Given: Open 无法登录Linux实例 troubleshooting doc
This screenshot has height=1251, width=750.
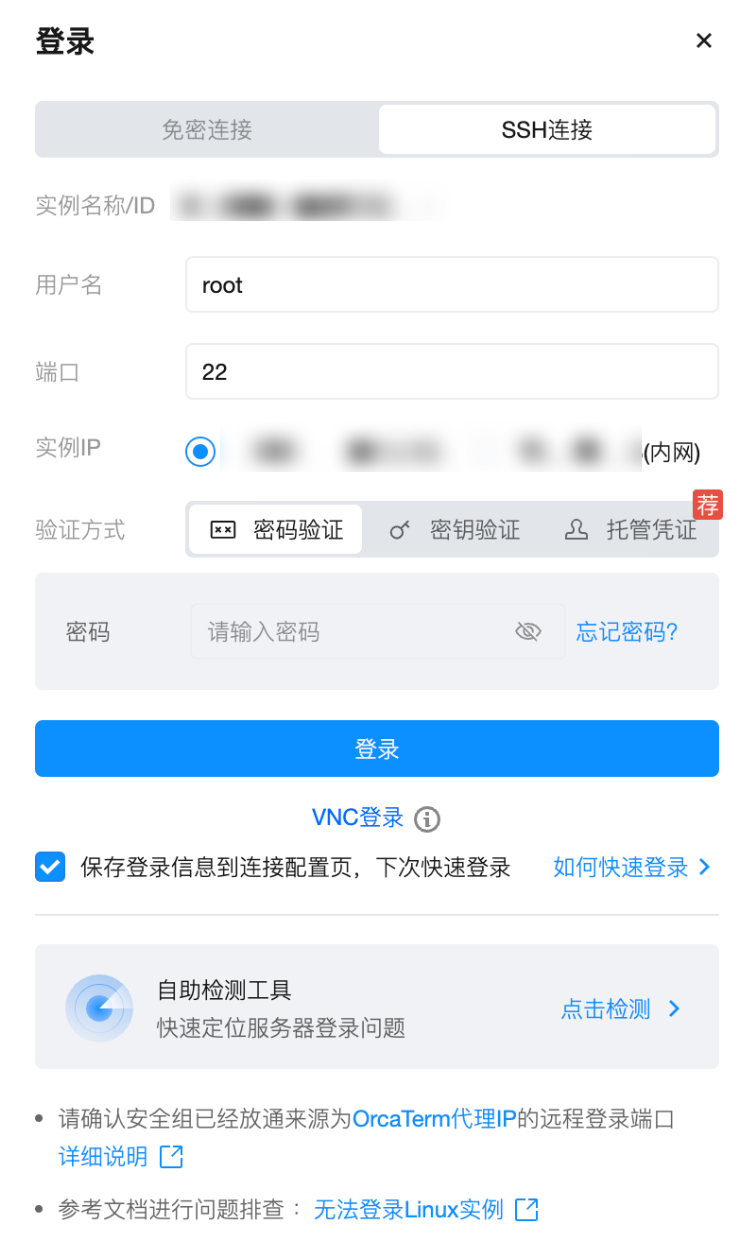Looking at the screenshot, I should [x=426, y=1209].
